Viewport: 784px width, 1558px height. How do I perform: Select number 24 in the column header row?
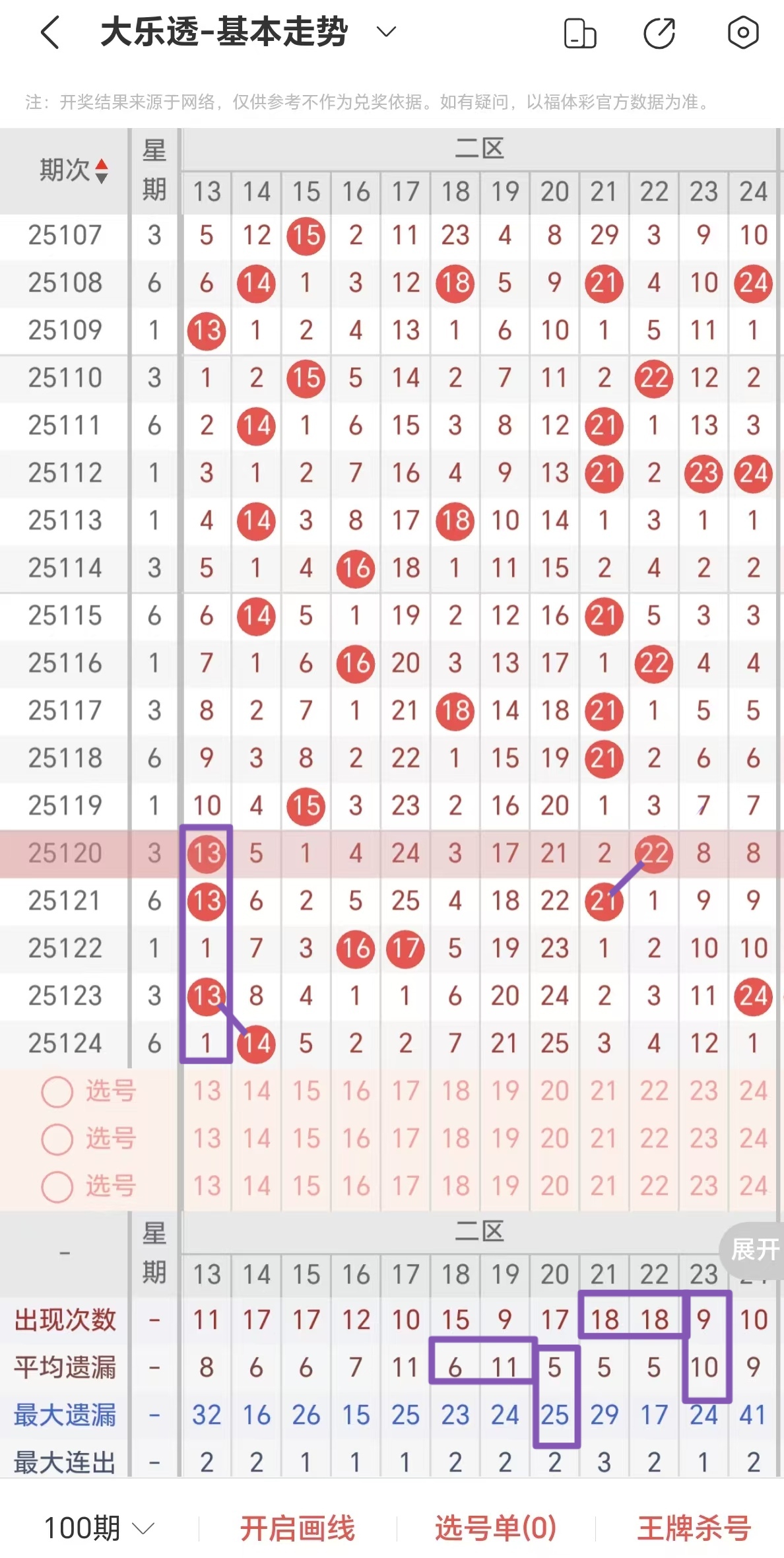tap(752, 191)
